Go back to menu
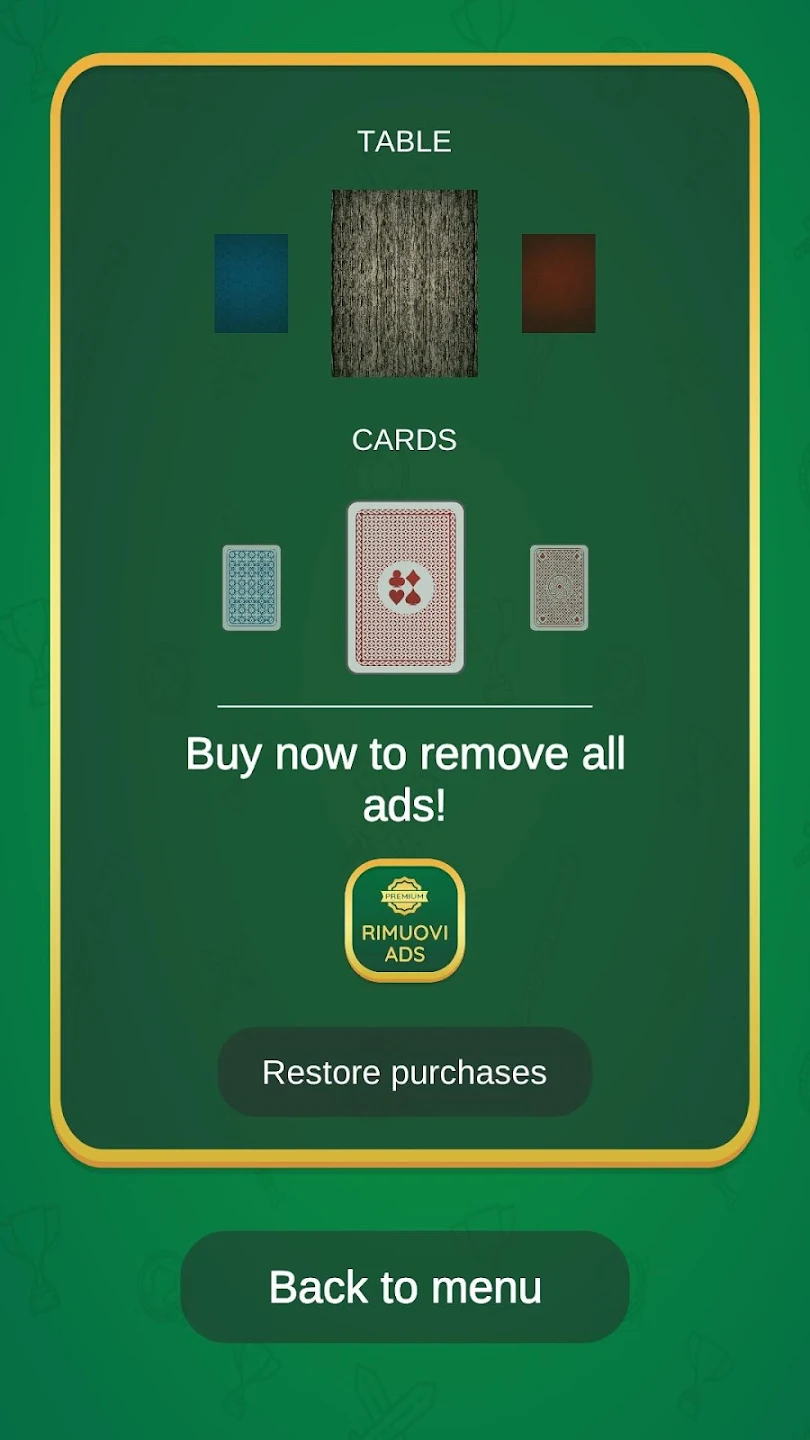 pyautogui.click(x=405, y=1287)
